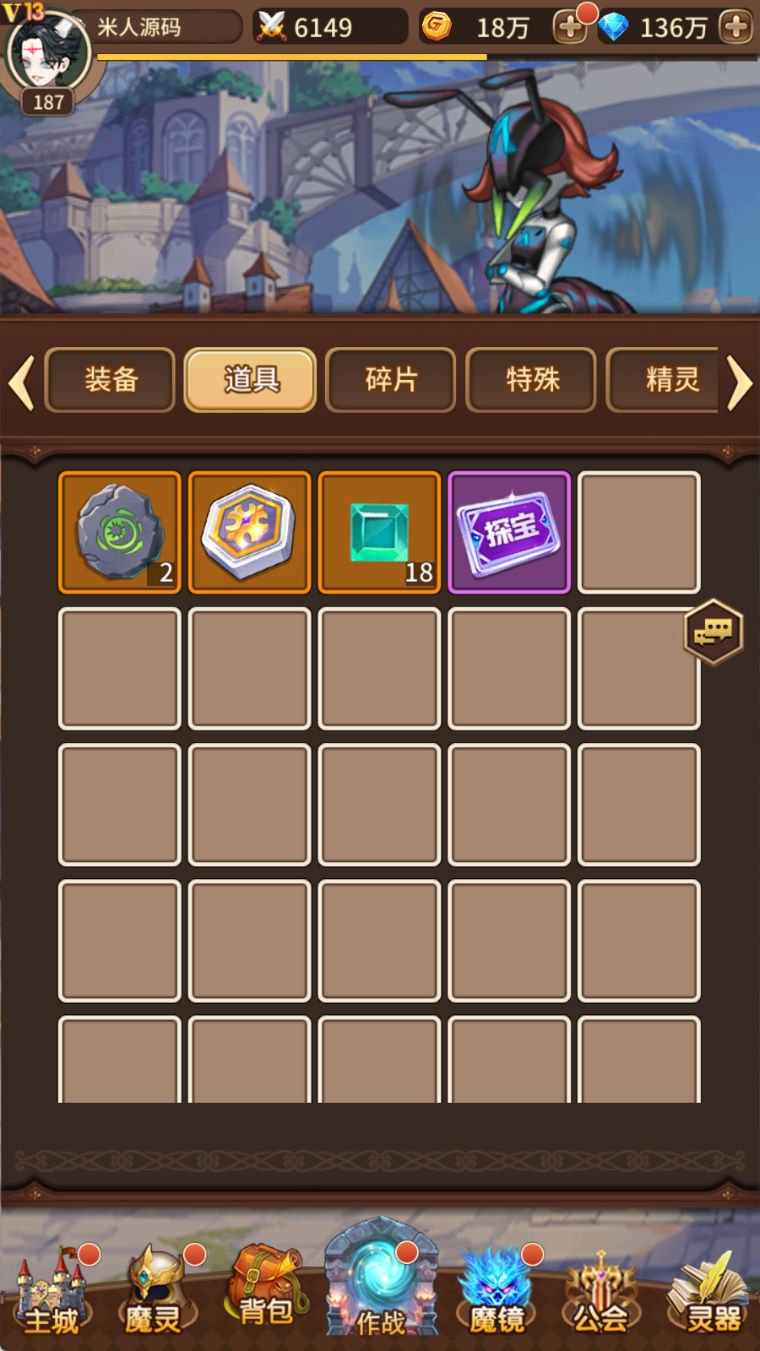Open the 作战 battle portal
760x1351 pixels.
point(381,1285)
